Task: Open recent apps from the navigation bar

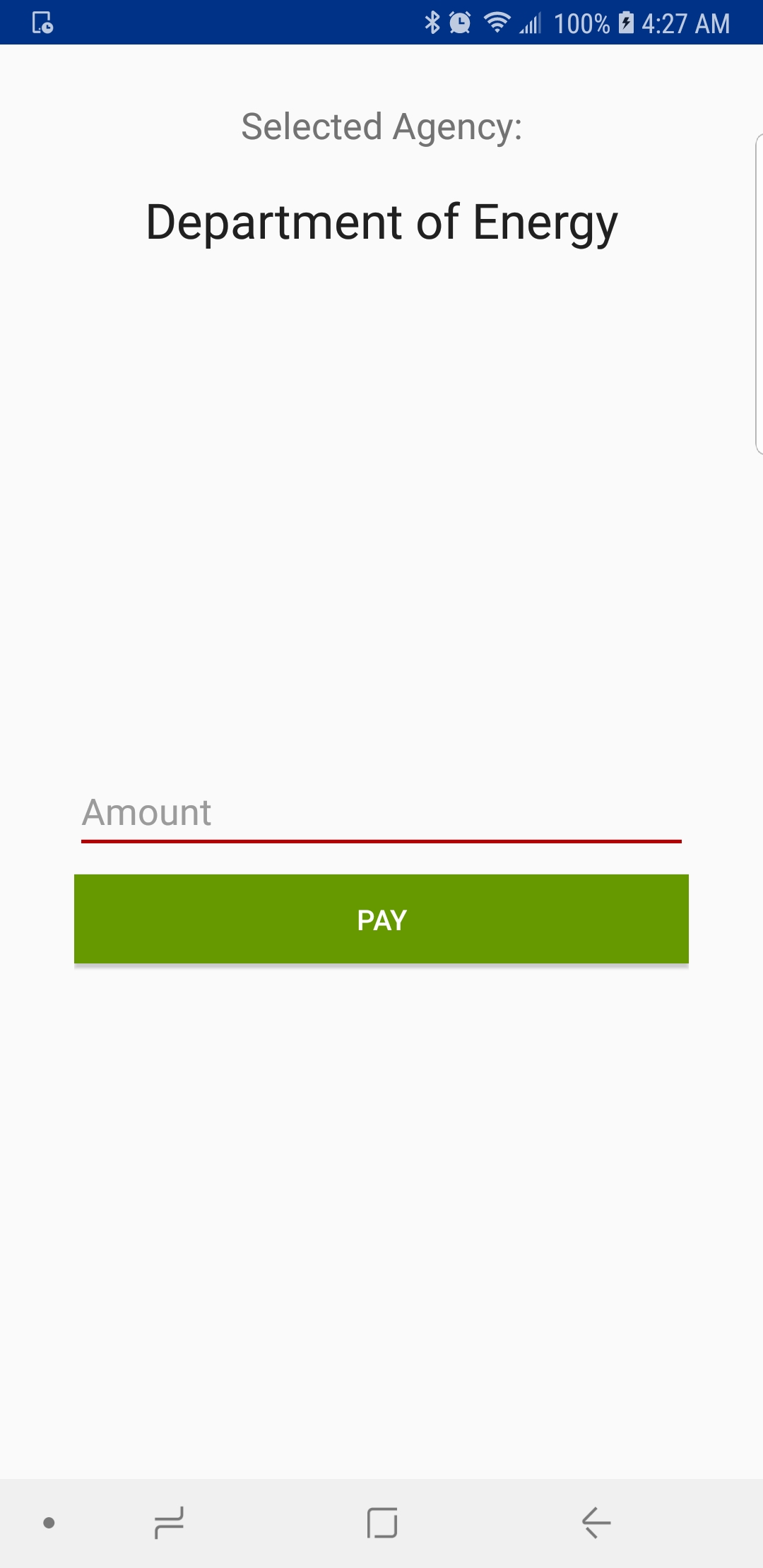Action: [x=169, y=1523]
